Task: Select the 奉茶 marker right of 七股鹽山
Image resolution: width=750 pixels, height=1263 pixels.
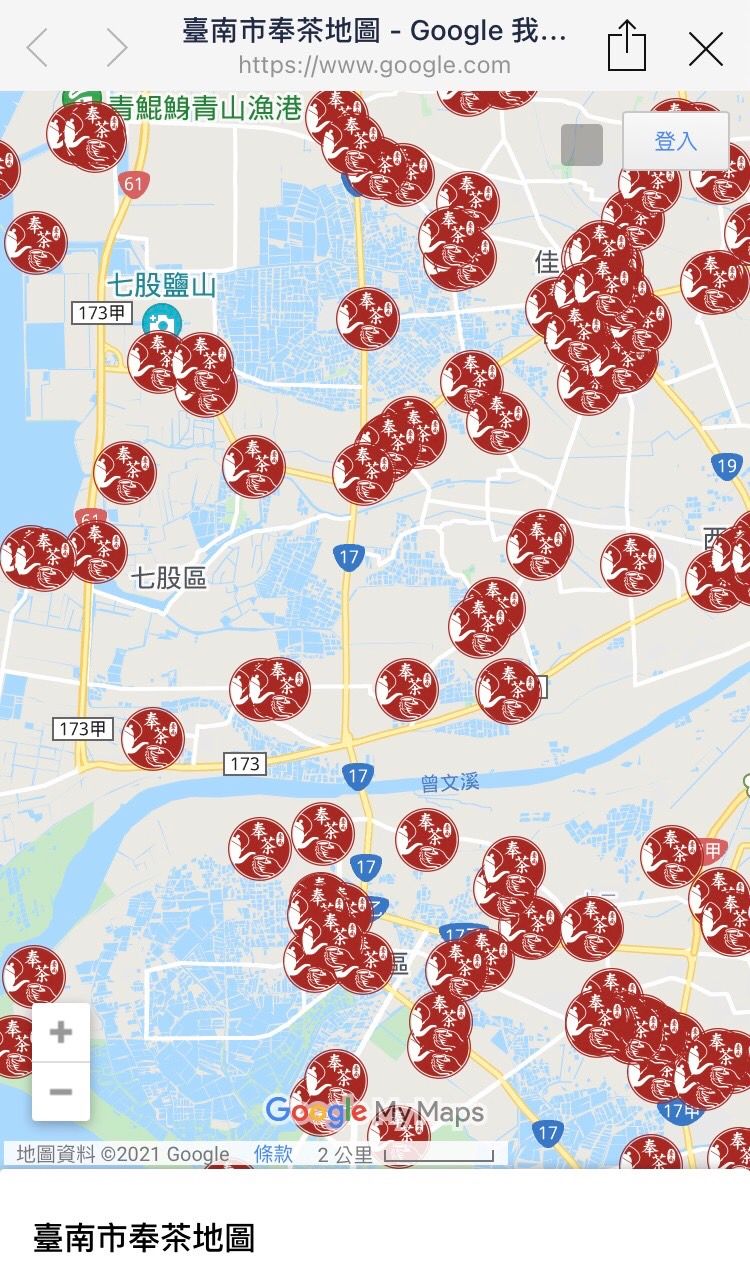Action: tap(368, 319)
